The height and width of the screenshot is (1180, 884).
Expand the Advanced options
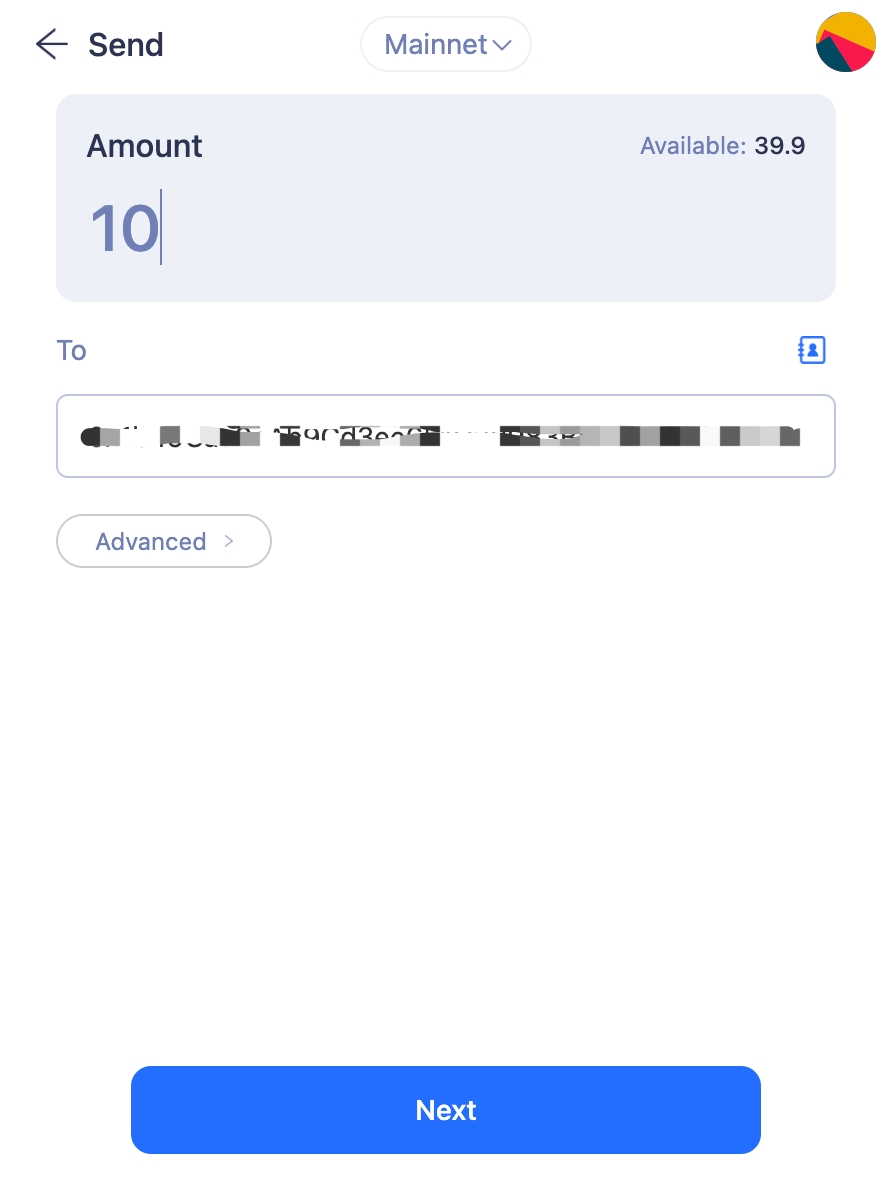click(x=164, y=541)
